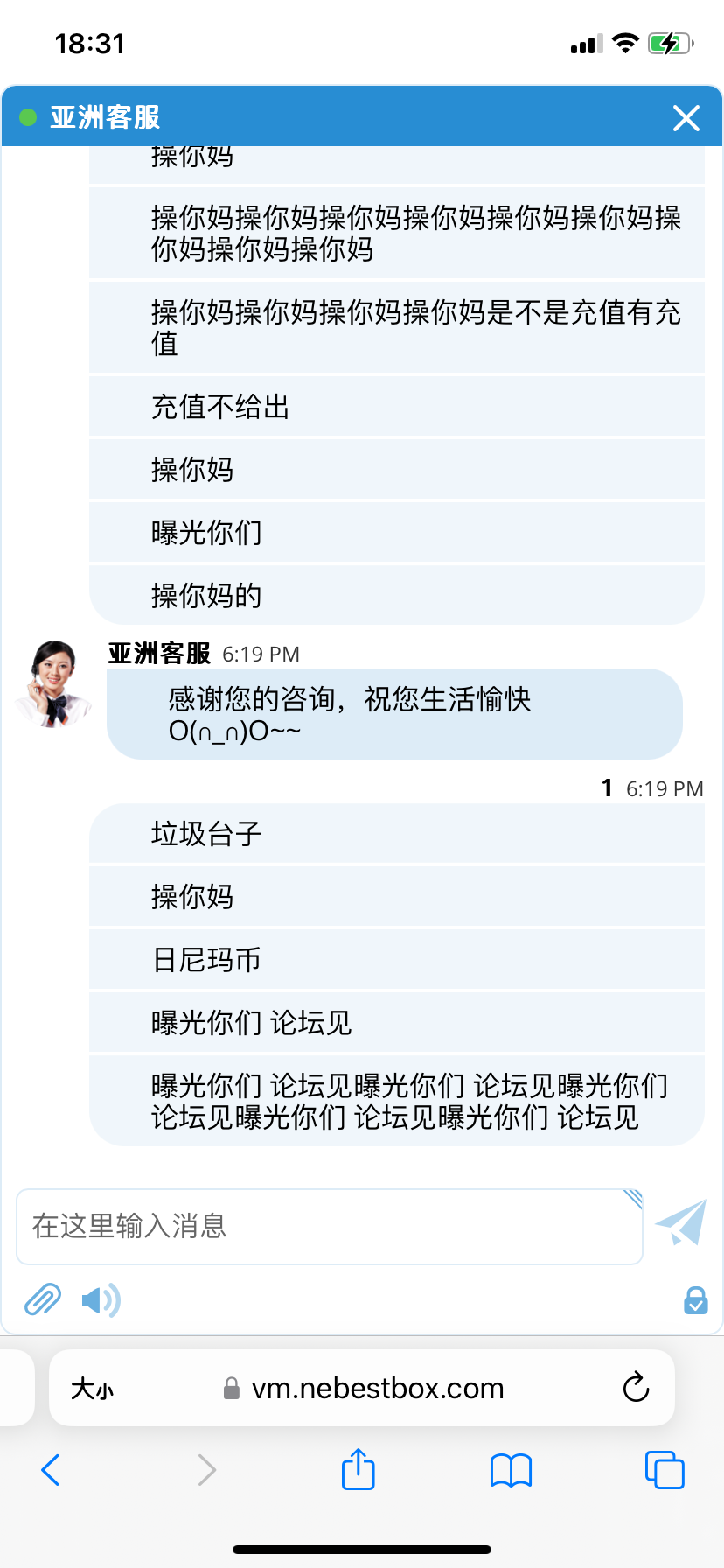Share this page from the Safari toolbar

pos(358,1469)
